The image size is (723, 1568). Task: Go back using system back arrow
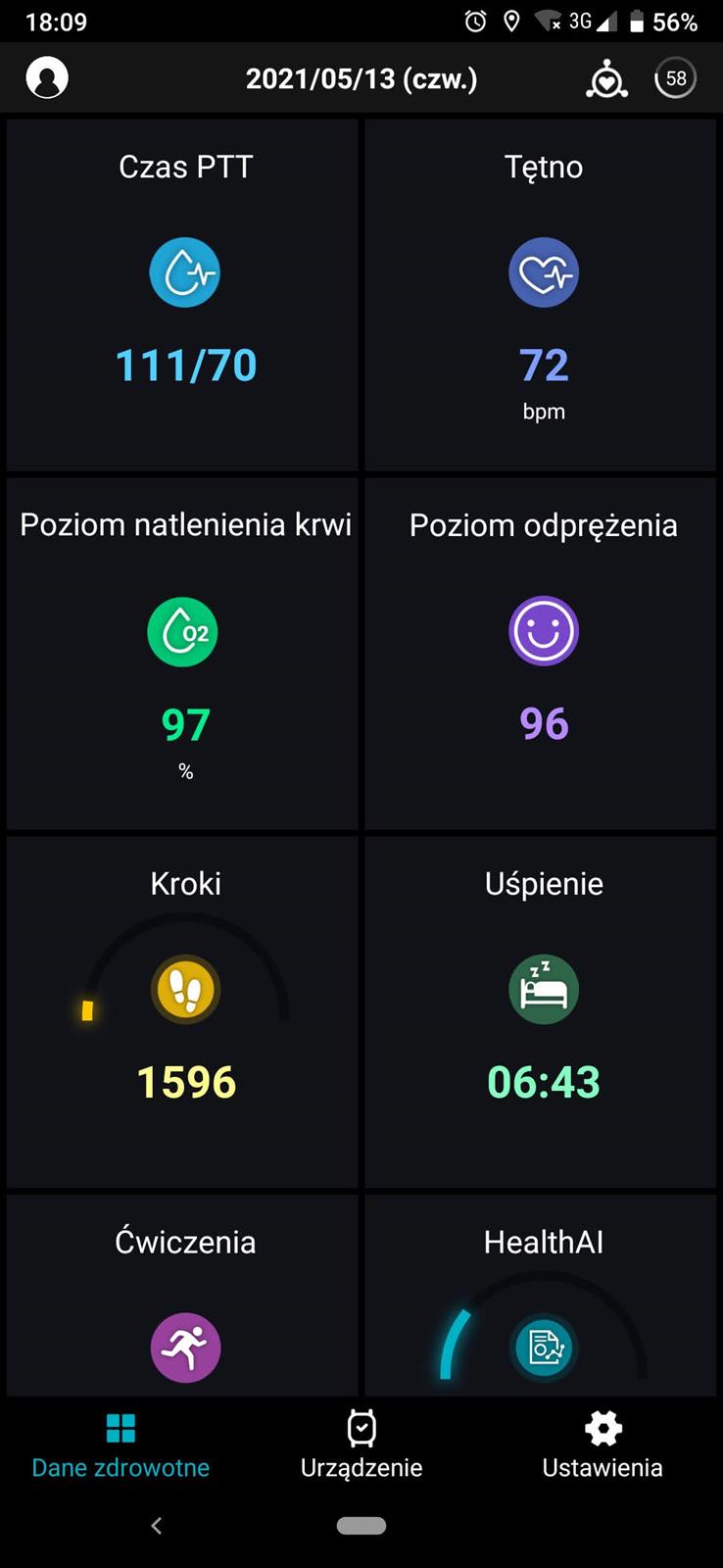[x=157, y=1526]
